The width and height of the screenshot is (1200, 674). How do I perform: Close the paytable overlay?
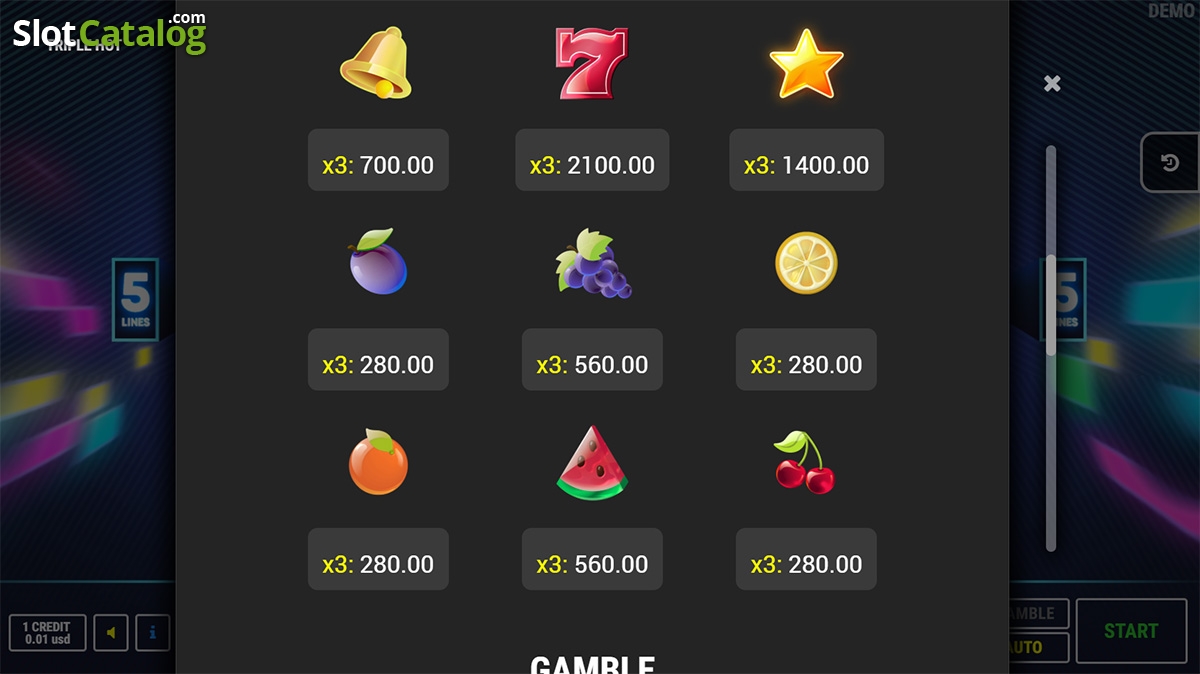click(1052, 84)
